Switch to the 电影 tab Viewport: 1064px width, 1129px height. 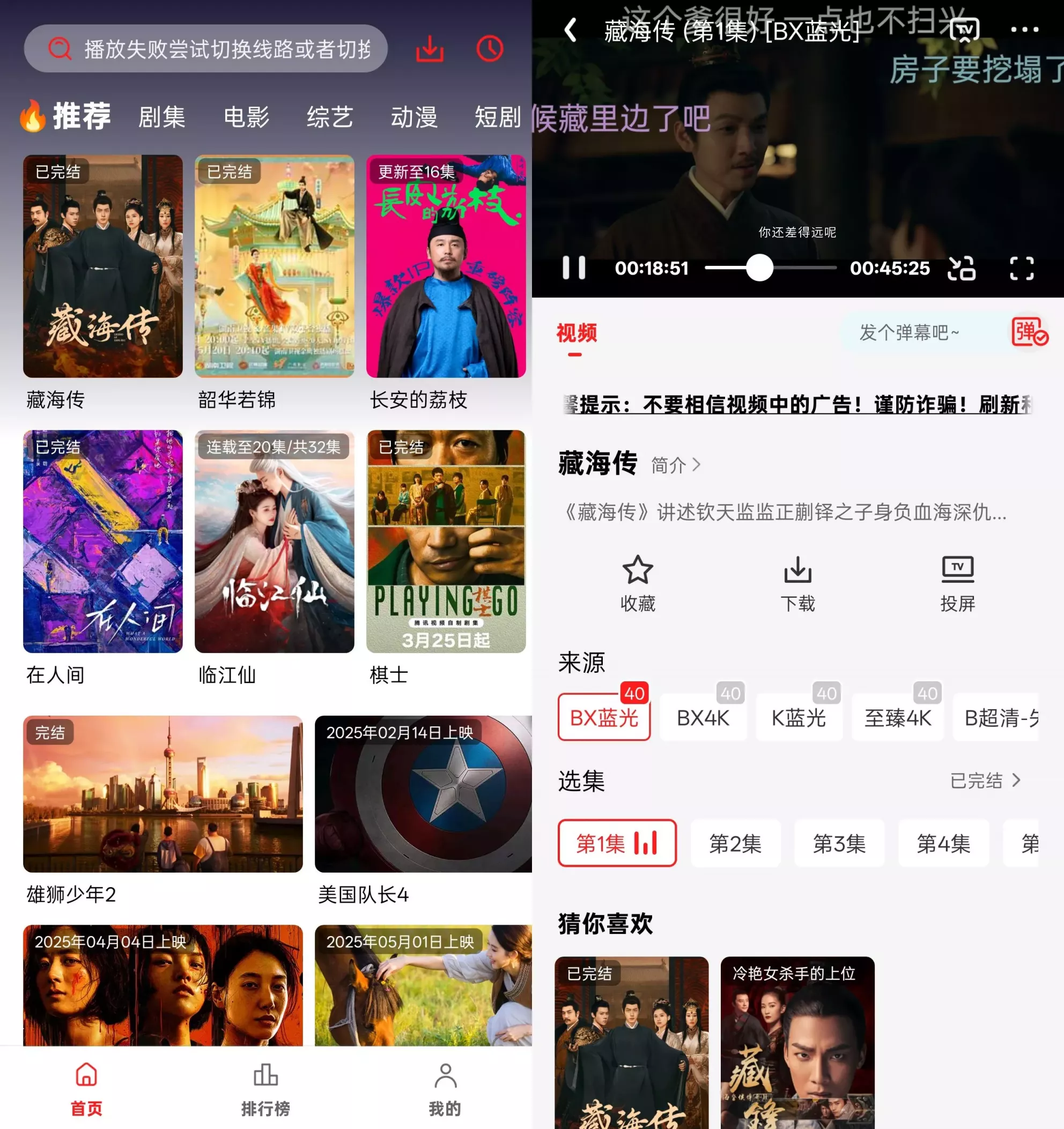point(247,116)
